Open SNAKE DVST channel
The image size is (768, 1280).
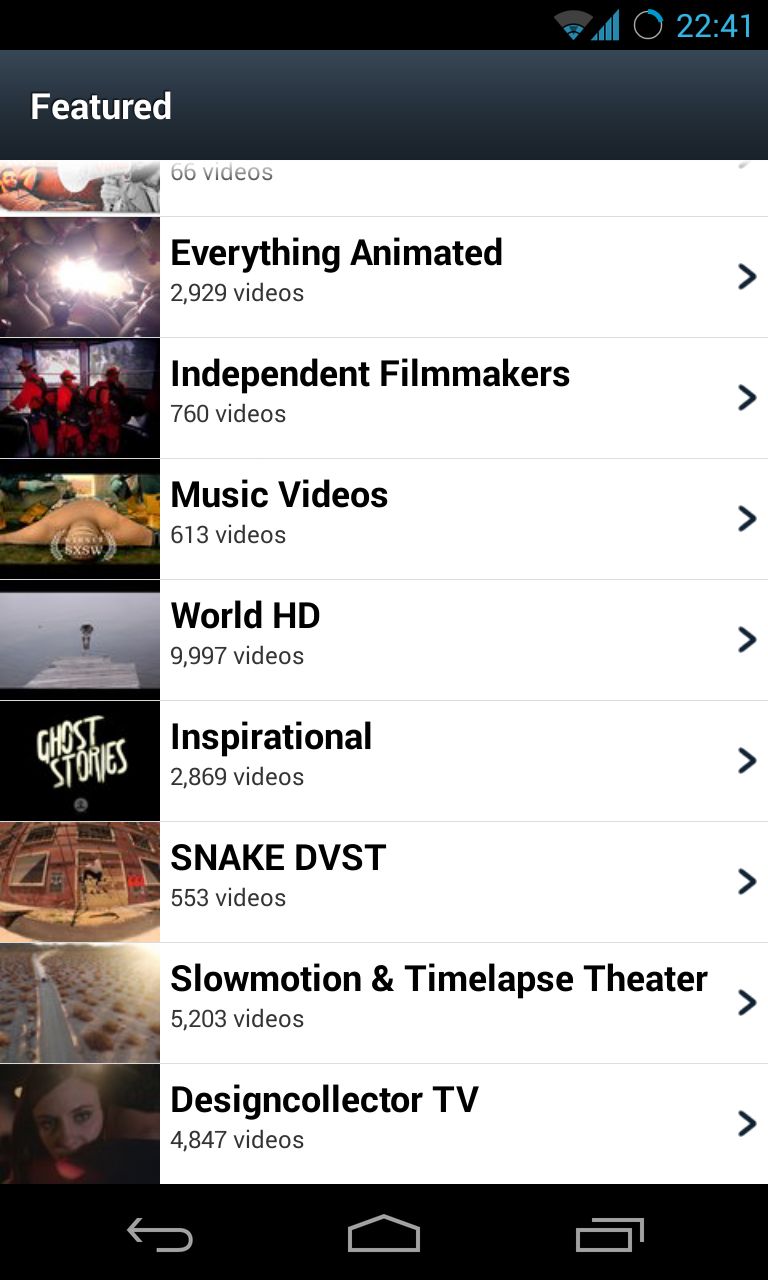pos(384,882)
